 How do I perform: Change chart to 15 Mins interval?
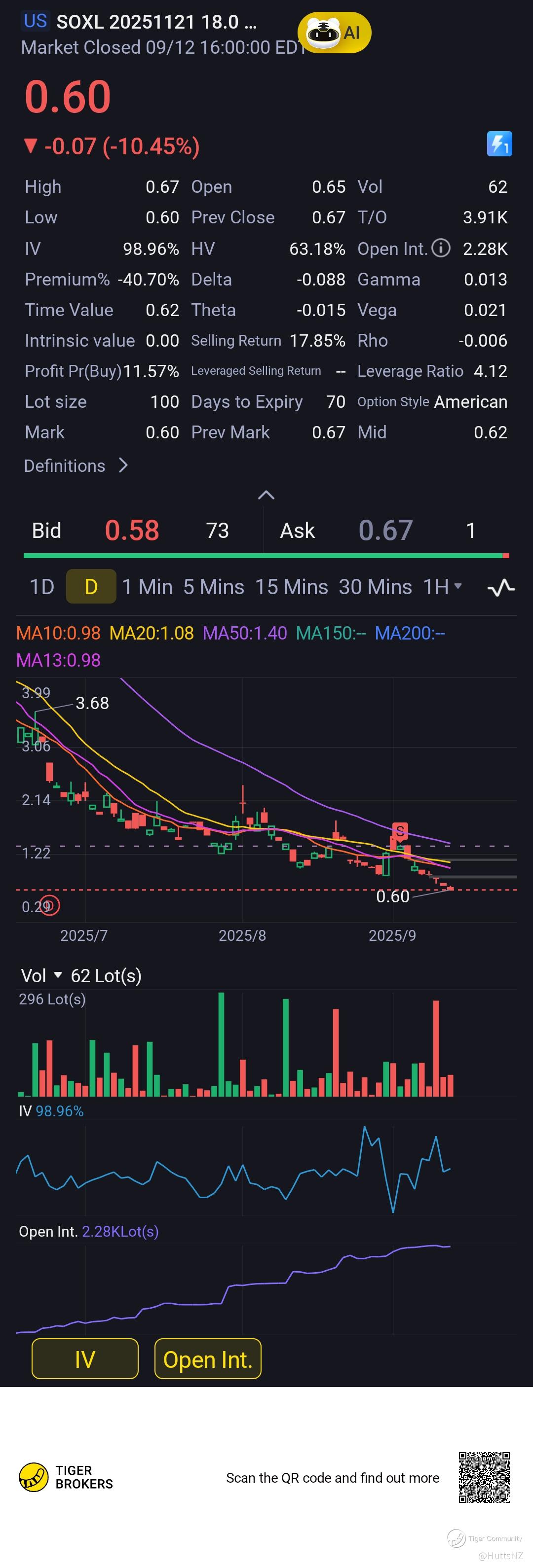click(x=291, y=587)
